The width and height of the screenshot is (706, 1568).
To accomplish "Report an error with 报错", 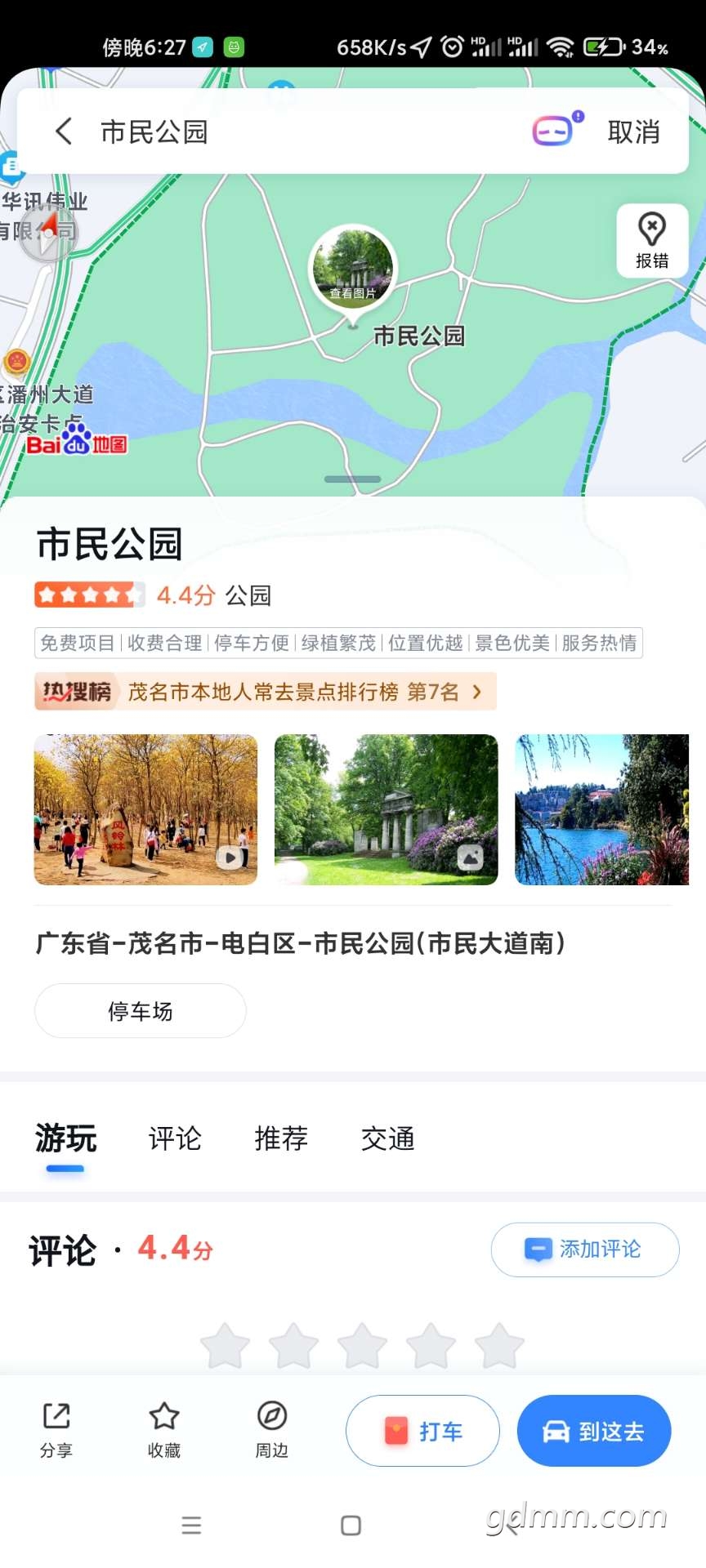I will (x=651, y=241).
